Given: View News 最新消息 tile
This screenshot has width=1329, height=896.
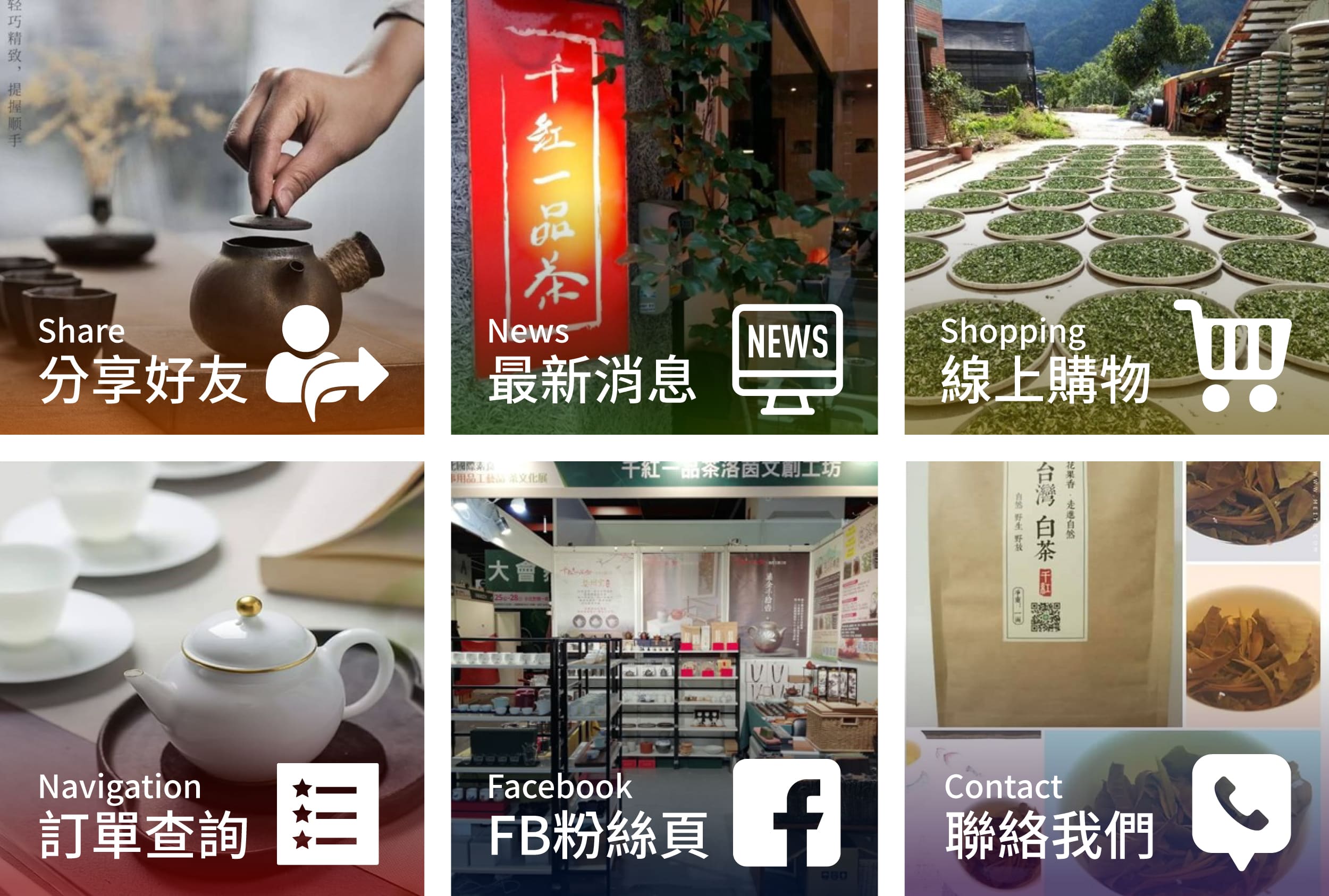Looking at the screenshot, I should [664, 217].
